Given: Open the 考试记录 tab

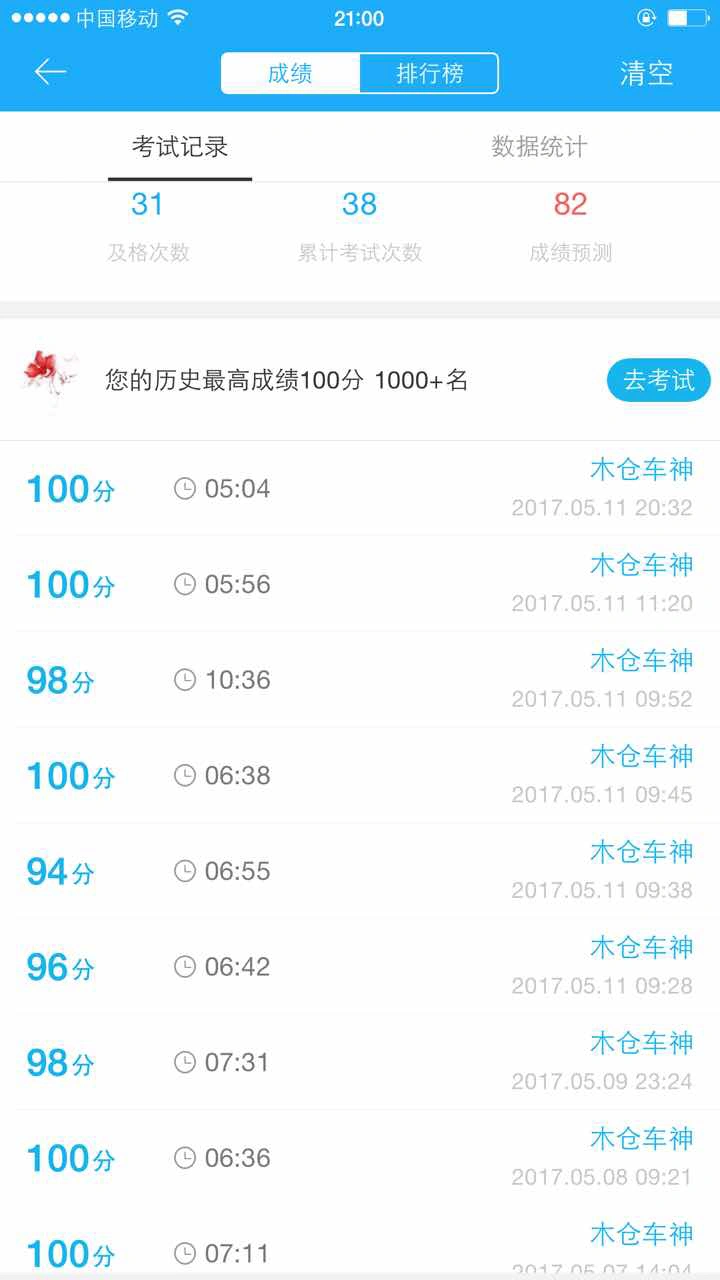Looking at the screenshot, I should click(180, 147).
